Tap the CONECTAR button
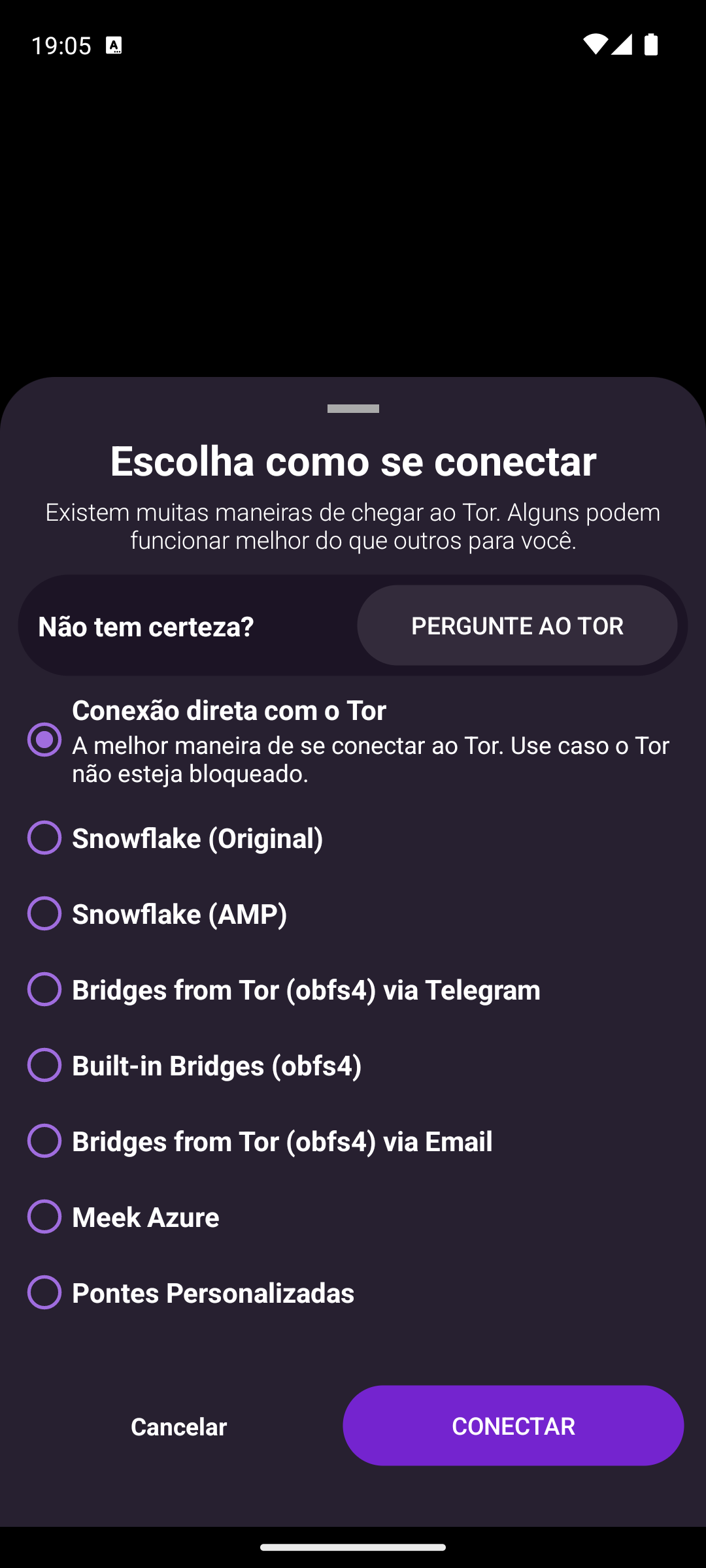This screenshot has height=1568, width=706. pyautogui.click(x=513, y=1426)
